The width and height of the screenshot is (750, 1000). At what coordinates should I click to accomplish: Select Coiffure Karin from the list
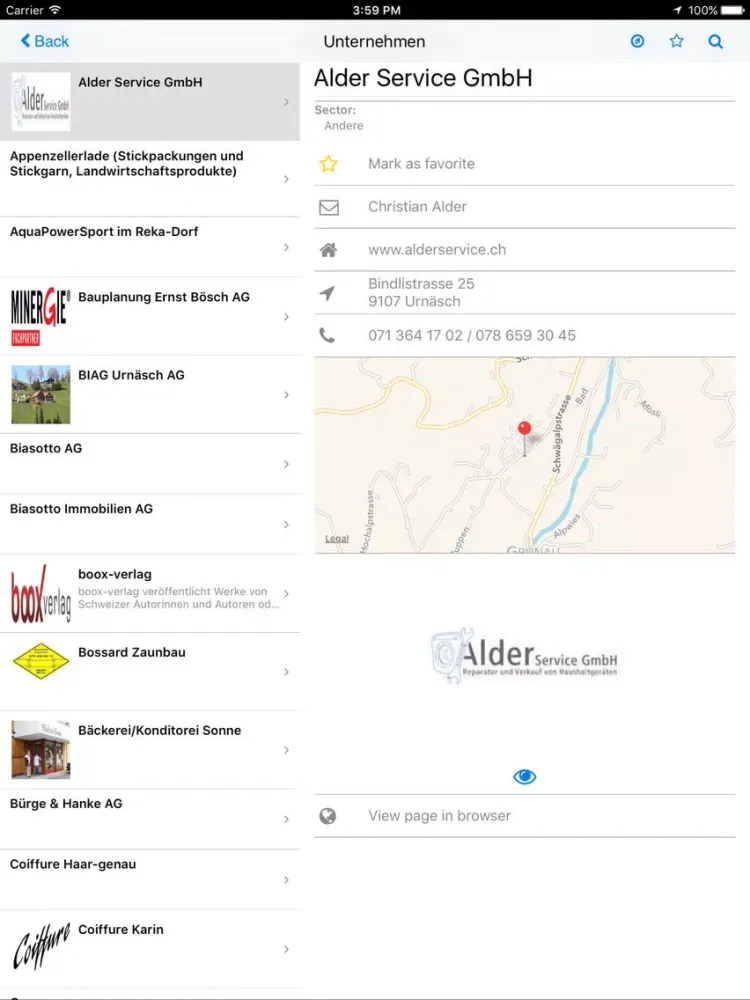[150, 948]
